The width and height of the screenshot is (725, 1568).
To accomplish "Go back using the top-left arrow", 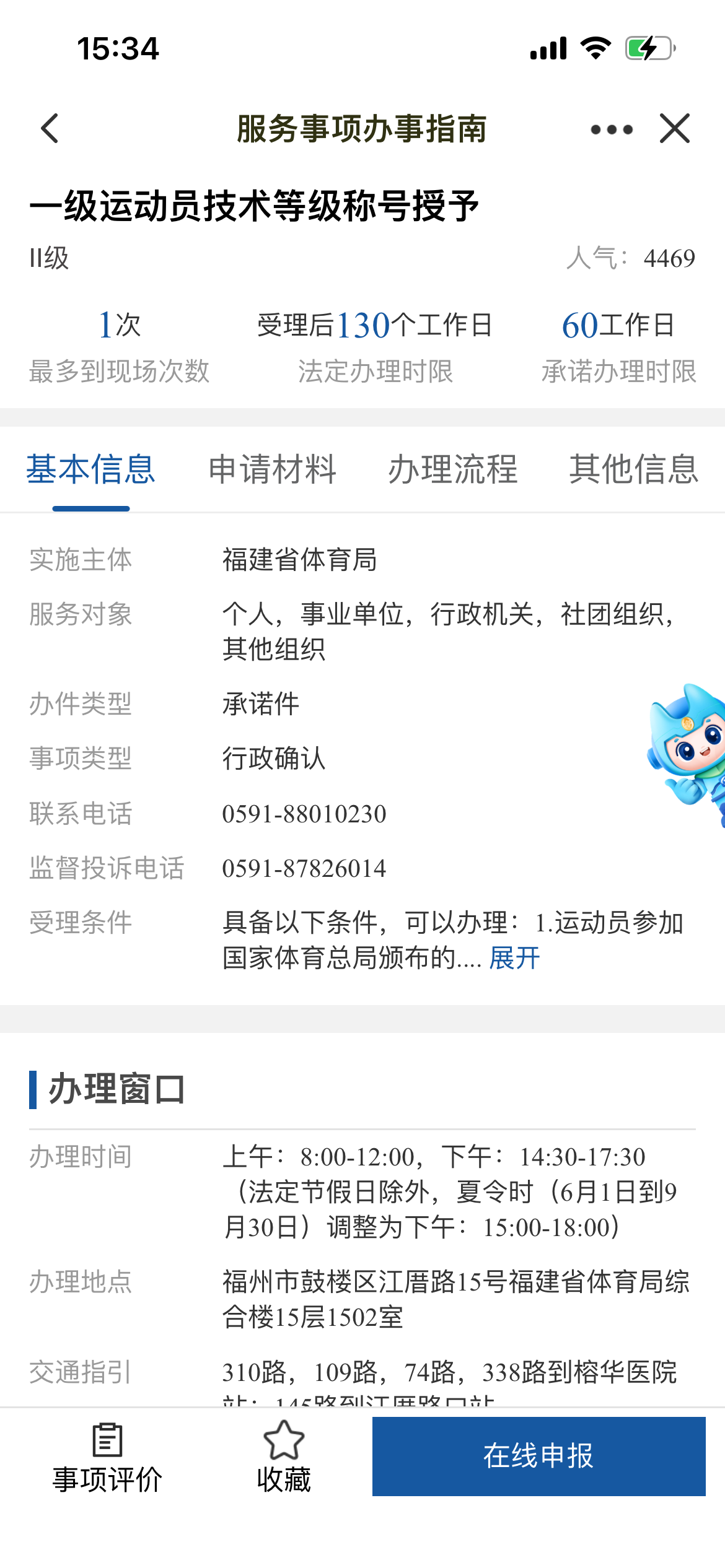I will [x=50, y=129].
